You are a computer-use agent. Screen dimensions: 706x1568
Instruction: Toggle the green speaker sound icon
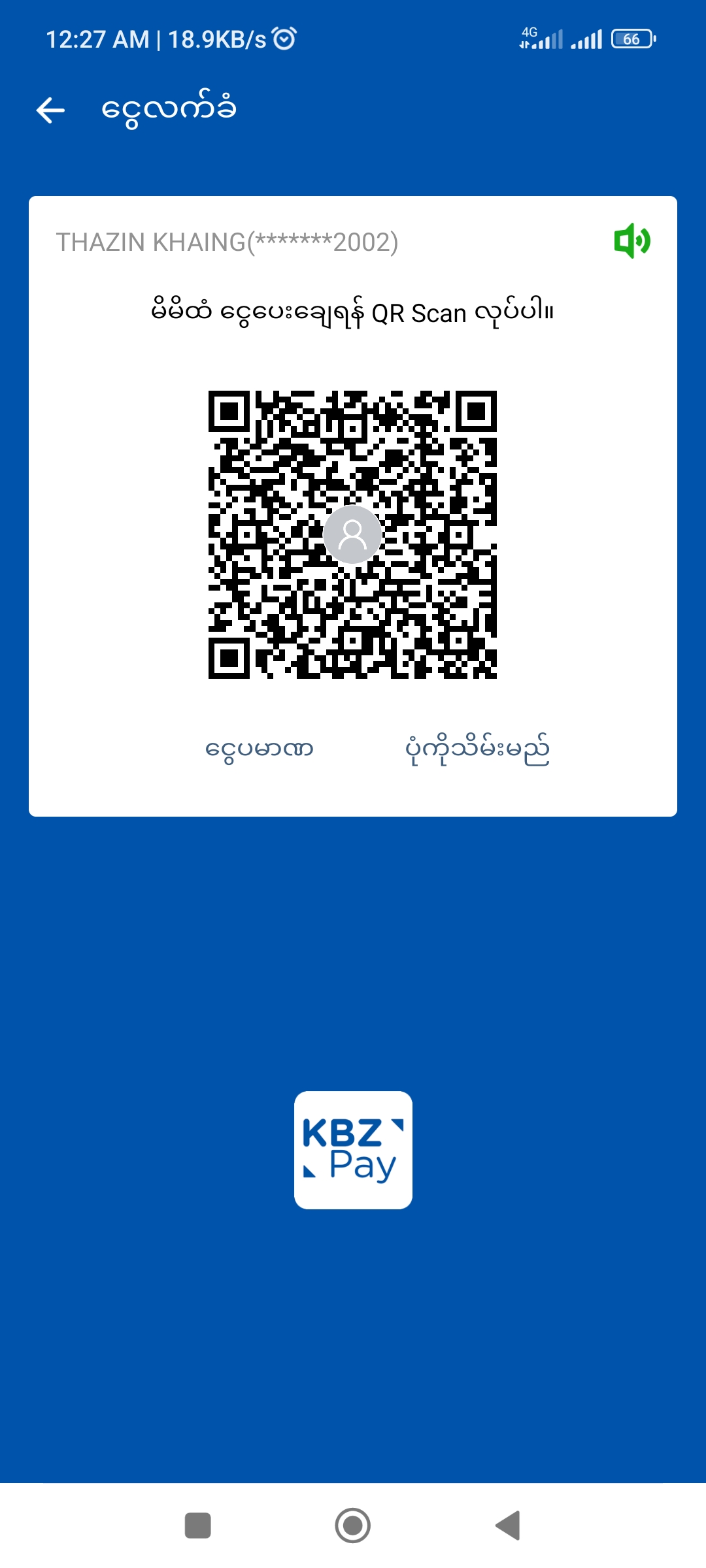pos(631,241)
